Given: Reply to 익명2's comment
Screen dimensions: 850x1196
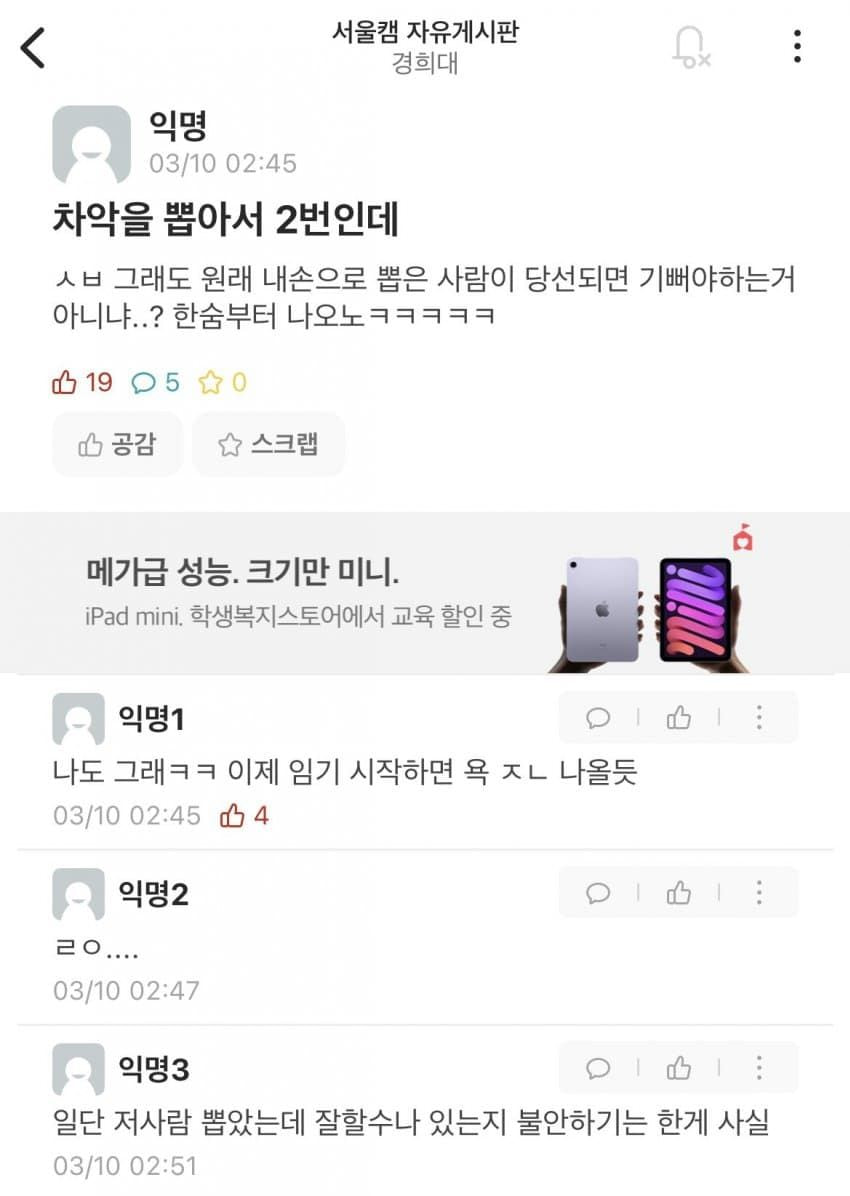Looking at the screenshot, I should tap(598, 893).
